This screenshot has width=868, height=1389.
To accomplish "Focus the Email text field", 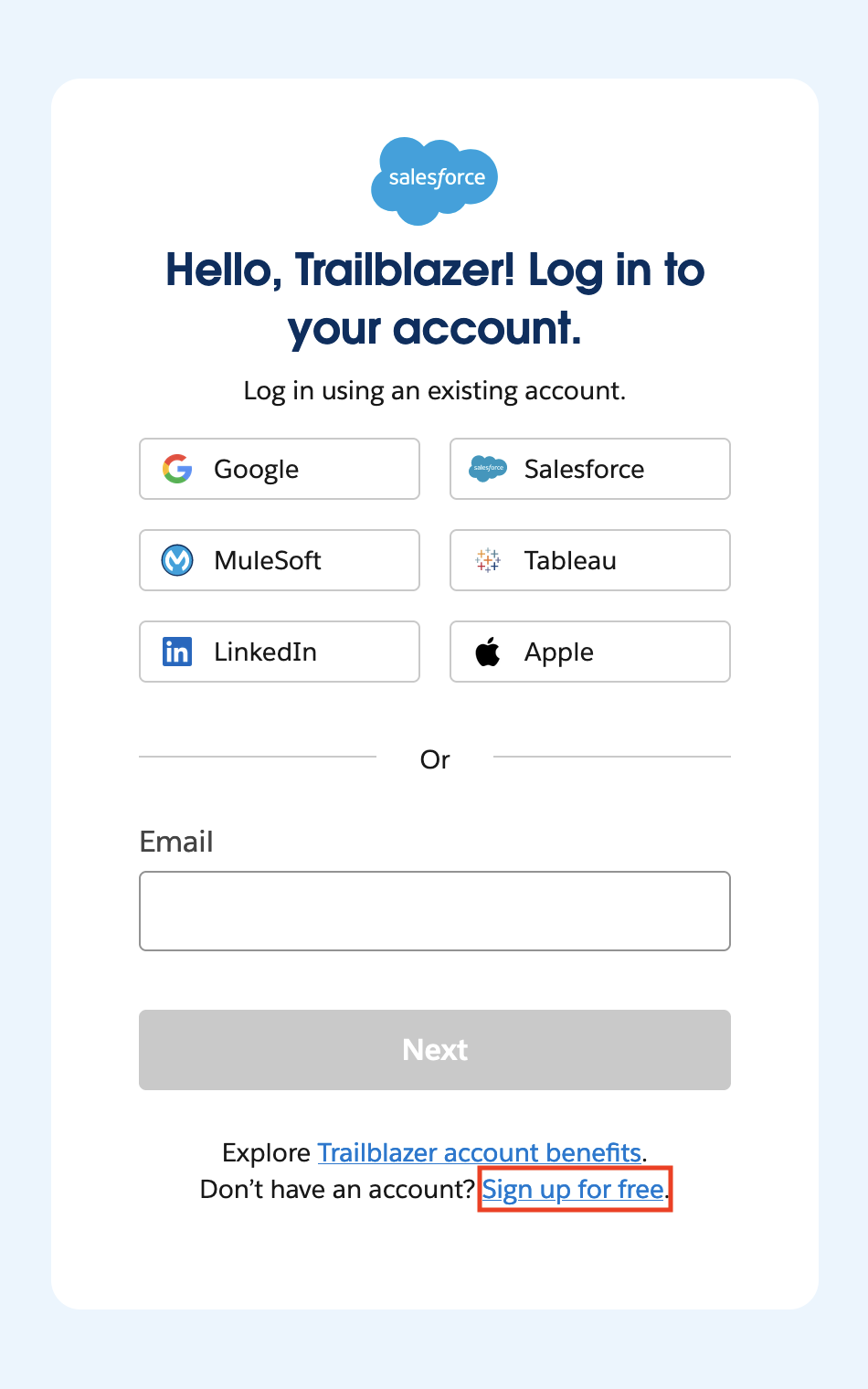I will (434, 911).
